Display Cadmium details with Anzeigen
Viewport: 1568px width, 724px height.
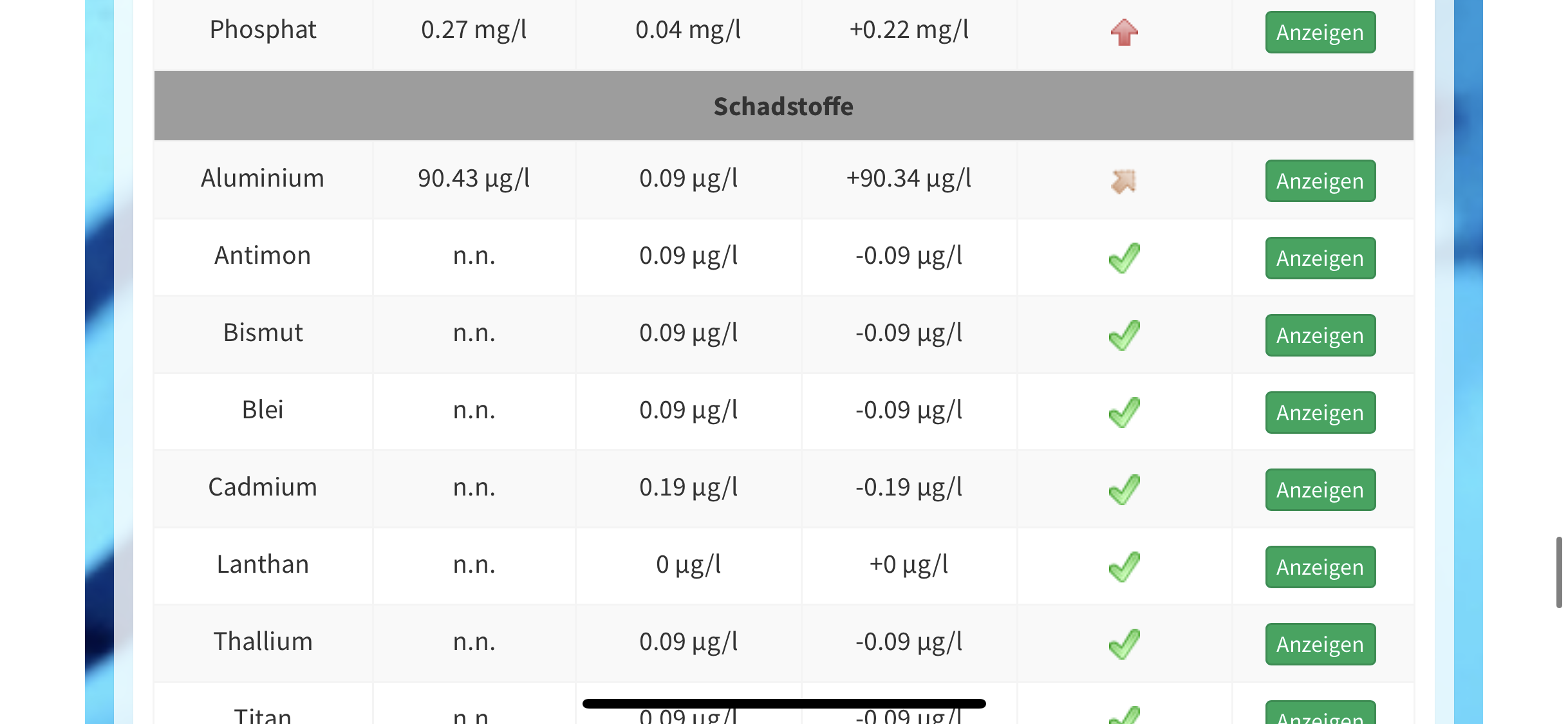[x=1320, y=490]
